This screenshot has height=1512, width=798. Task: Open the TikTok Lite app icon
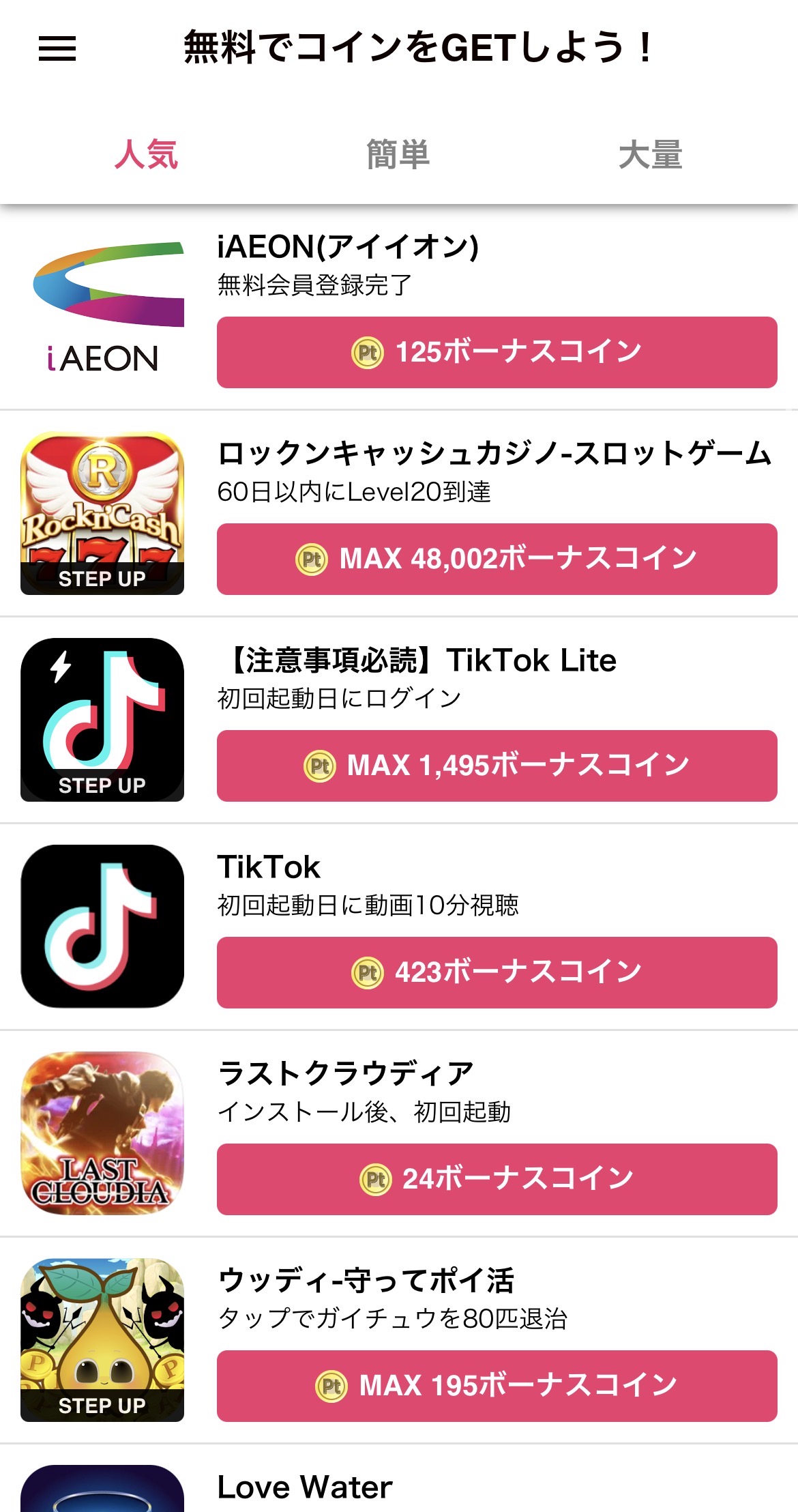coord(102,720)
